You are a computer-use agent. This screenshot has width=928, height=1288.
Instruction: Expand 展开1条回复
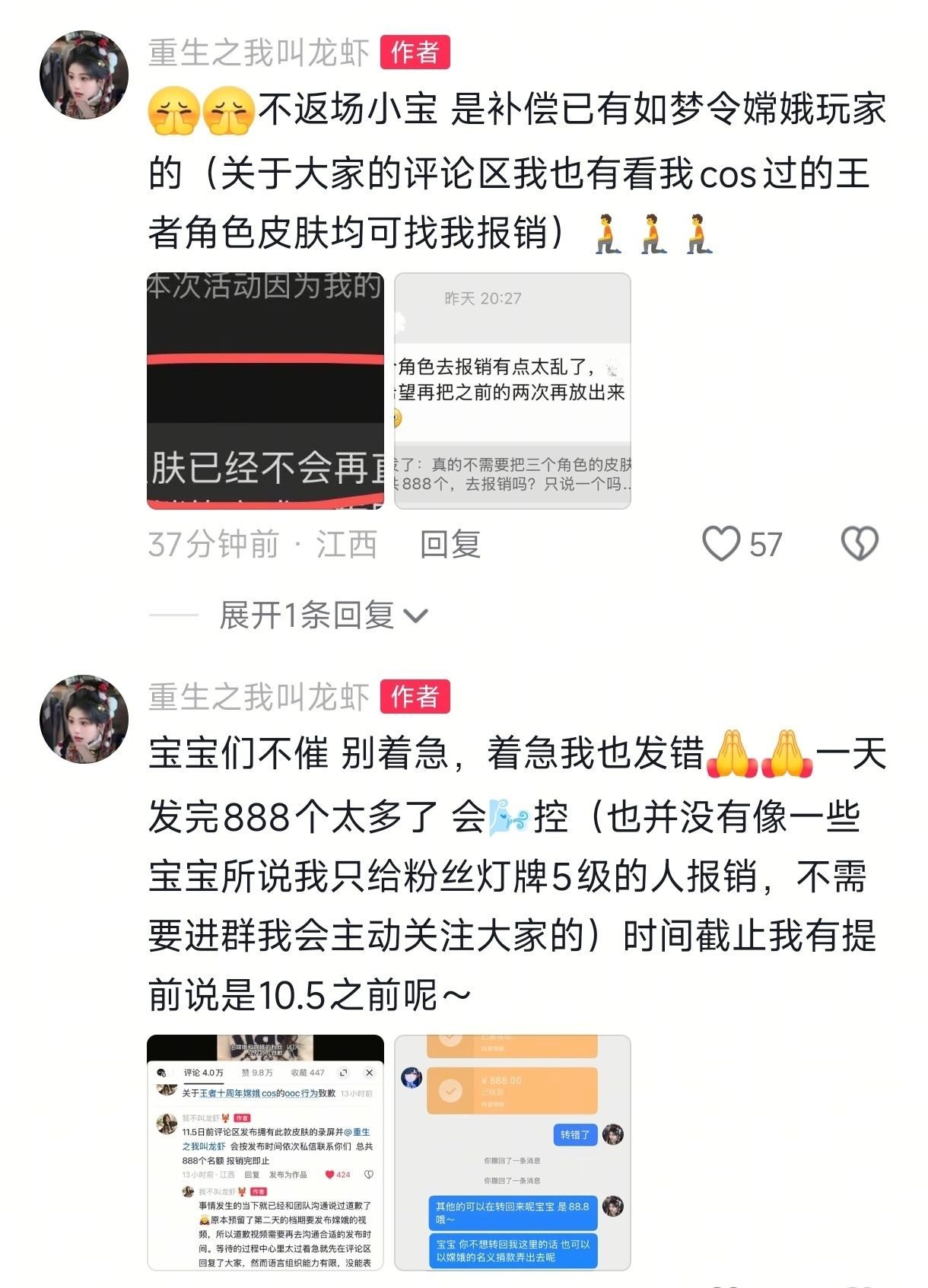(323, 615)
